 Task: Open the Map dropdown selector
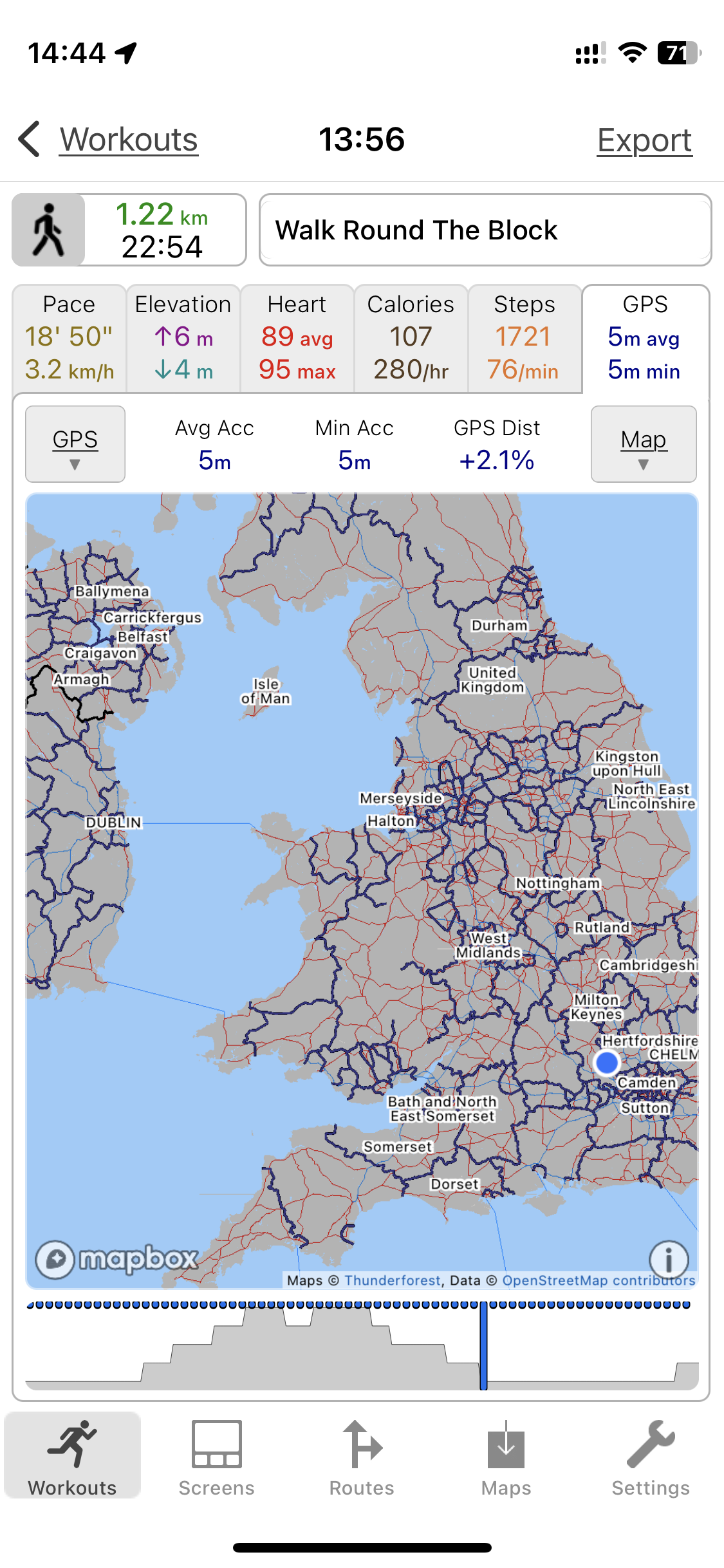pyautogui.click(x=644, y=444)
